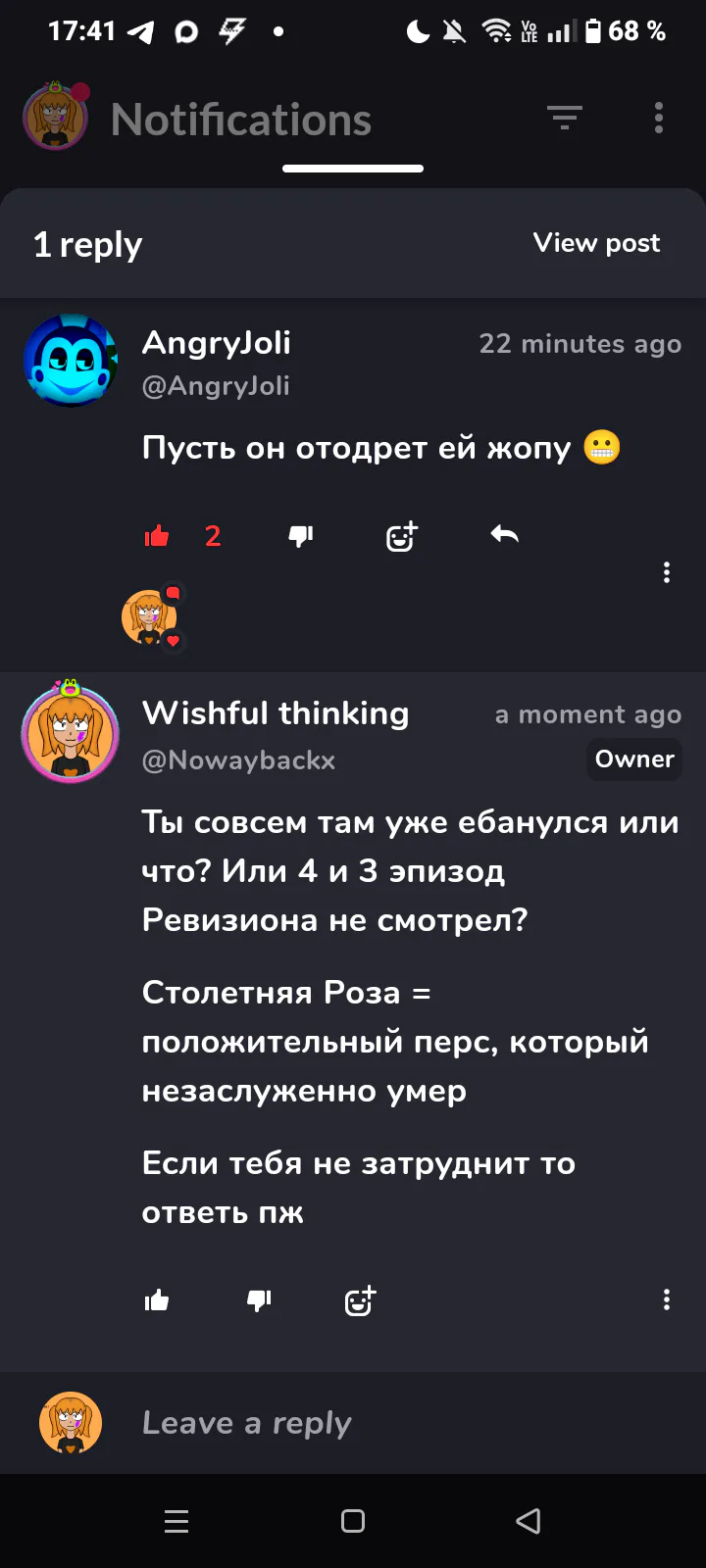The image size is (706, 1568).
Task: Tap View post link
Action: point(596,243)
